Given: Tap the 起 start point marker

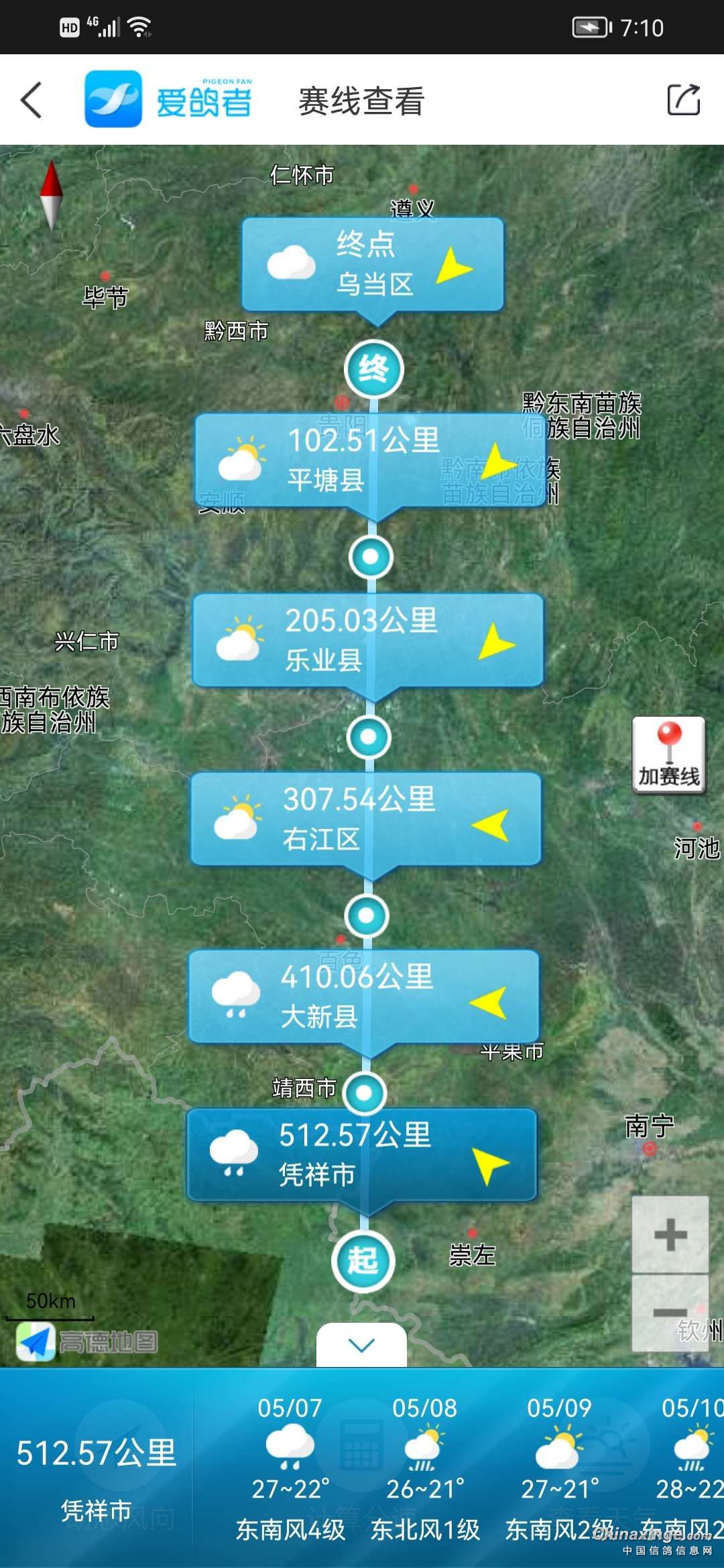Looking at the screenshot, I should 363,1260.
